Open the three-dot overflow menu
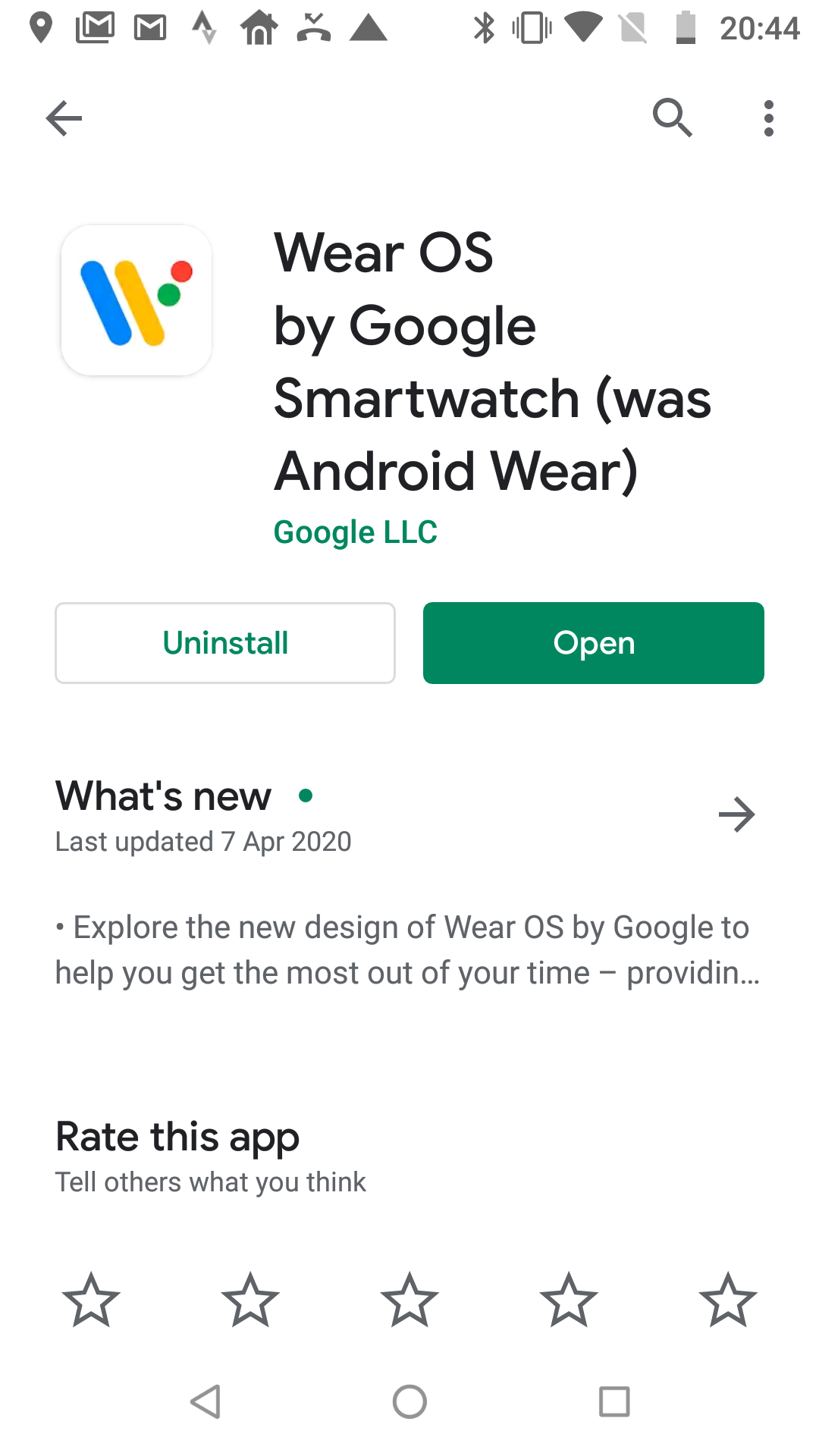819x1456 pixels. [x=768, y=118]
